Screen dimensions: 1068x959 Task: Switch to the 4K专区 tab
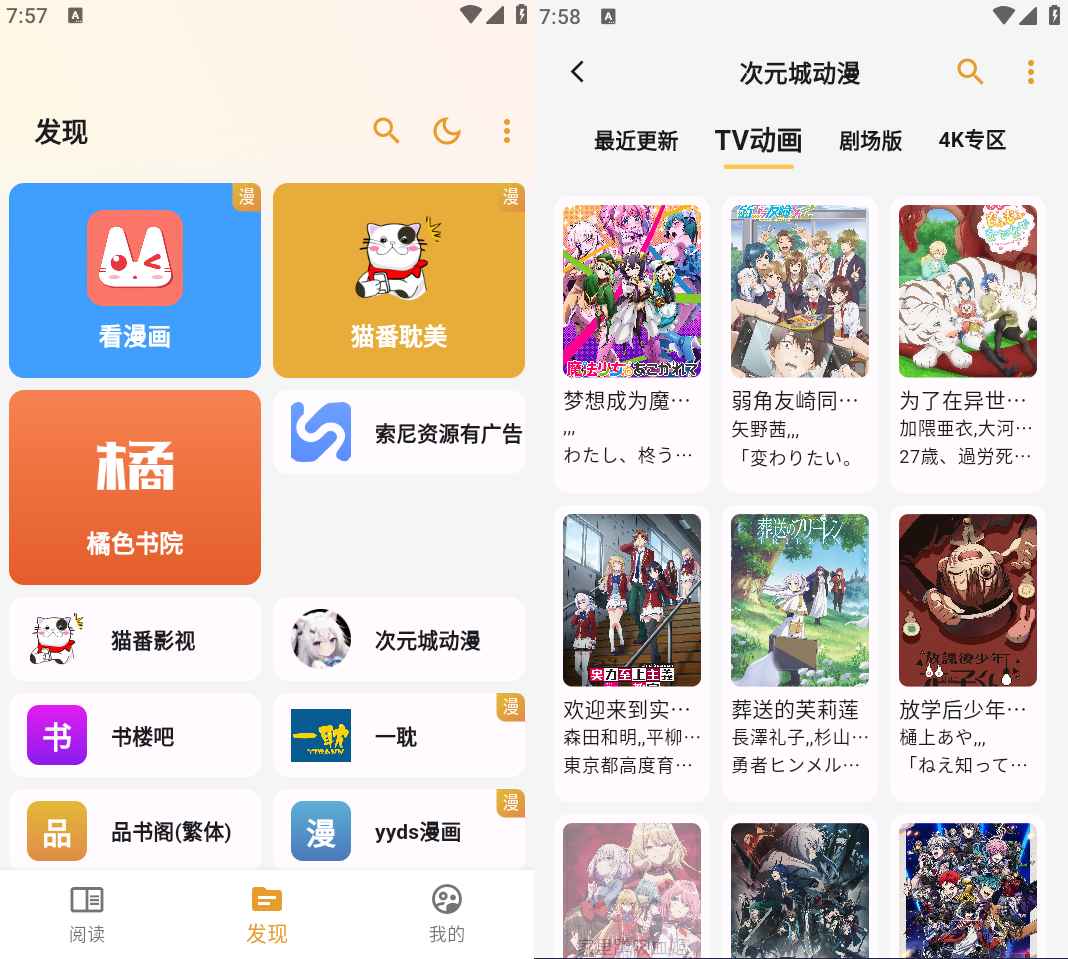971,141
